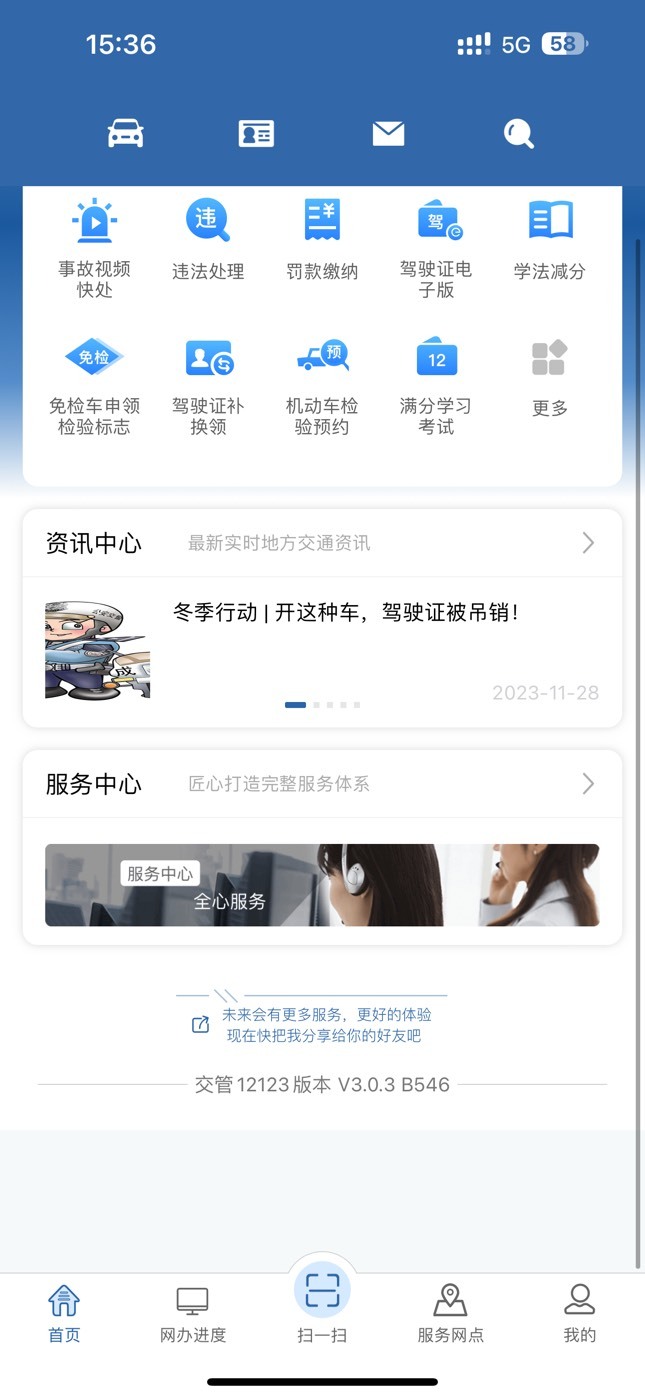
Task: Open 驾驶证电子版
Action: 436,249
